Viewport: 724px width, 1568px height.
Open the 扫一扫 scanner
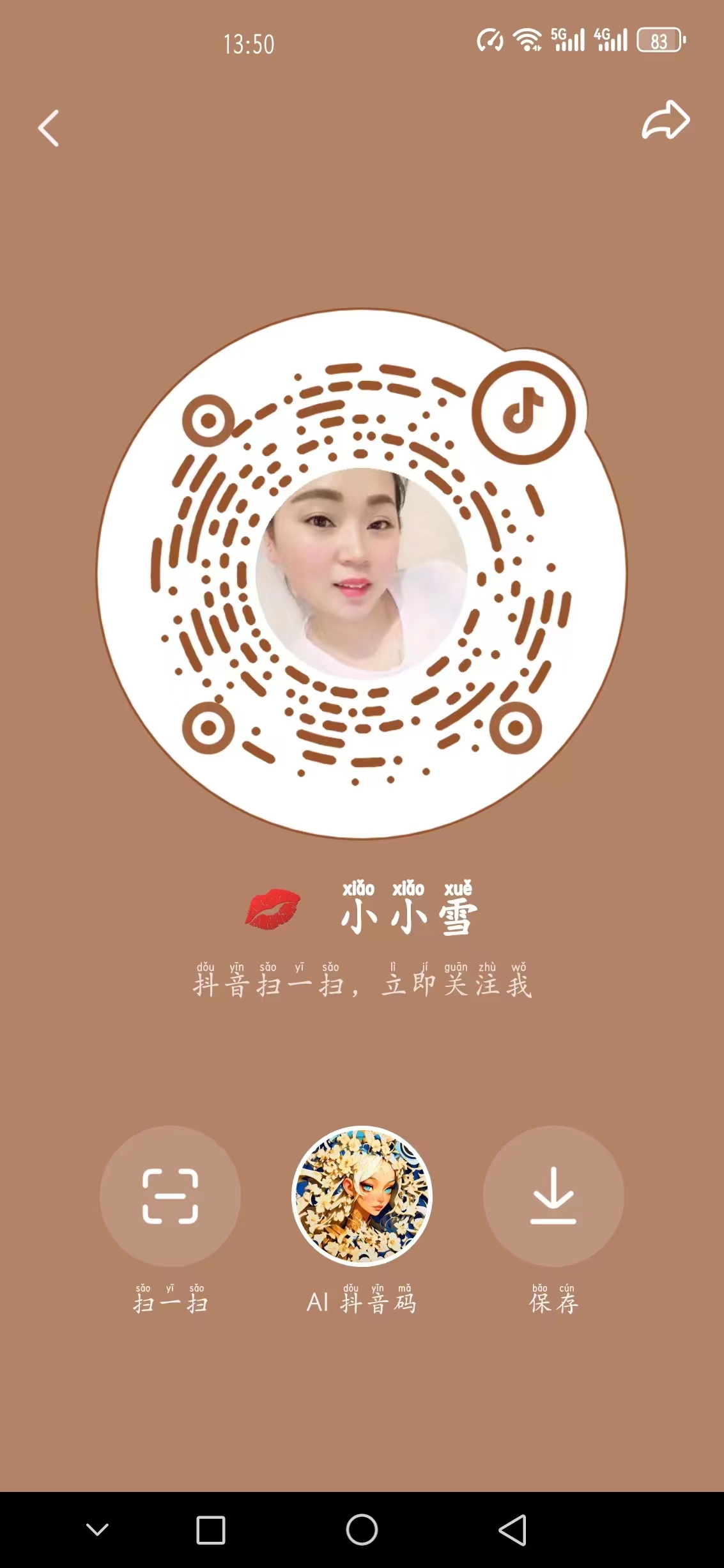point(170,1195)
